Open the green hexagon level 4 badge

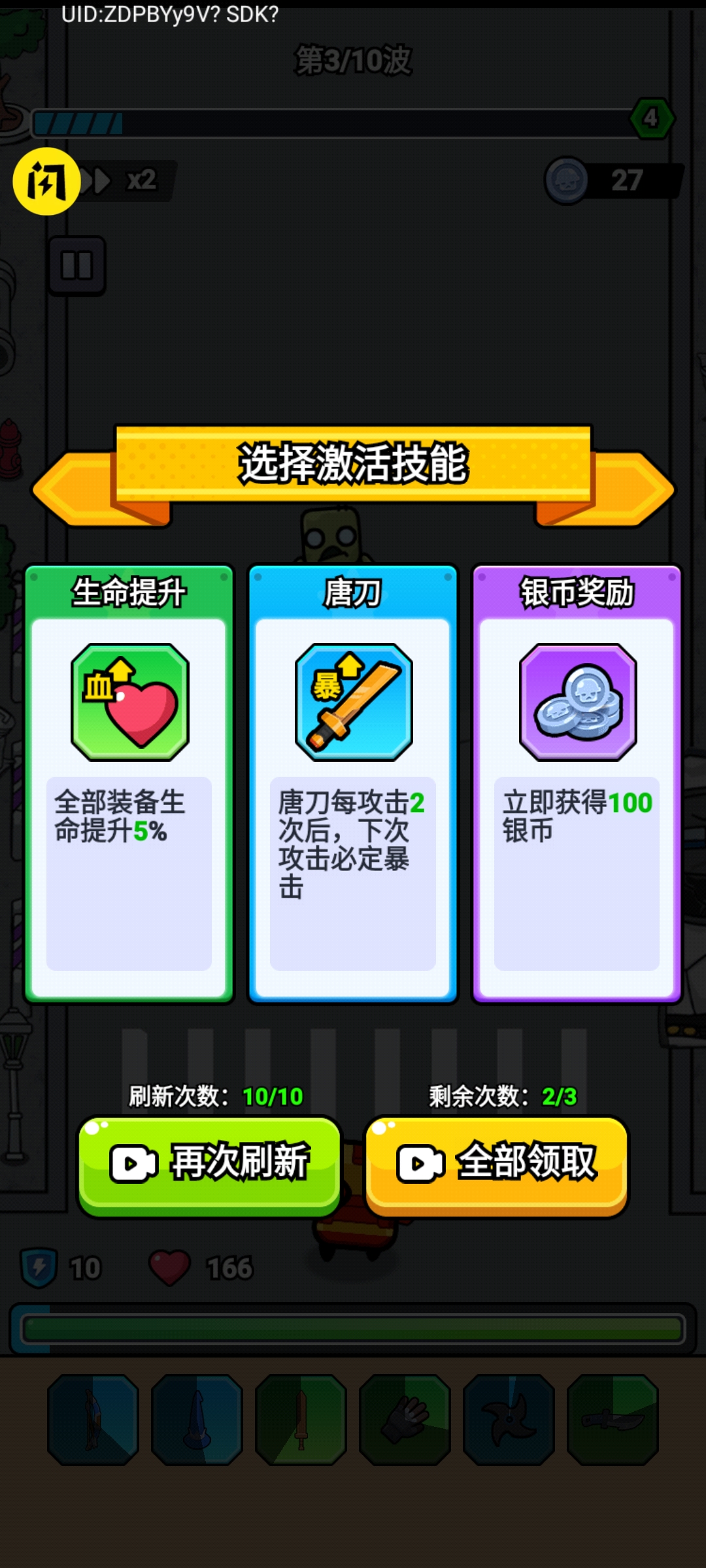651,118
